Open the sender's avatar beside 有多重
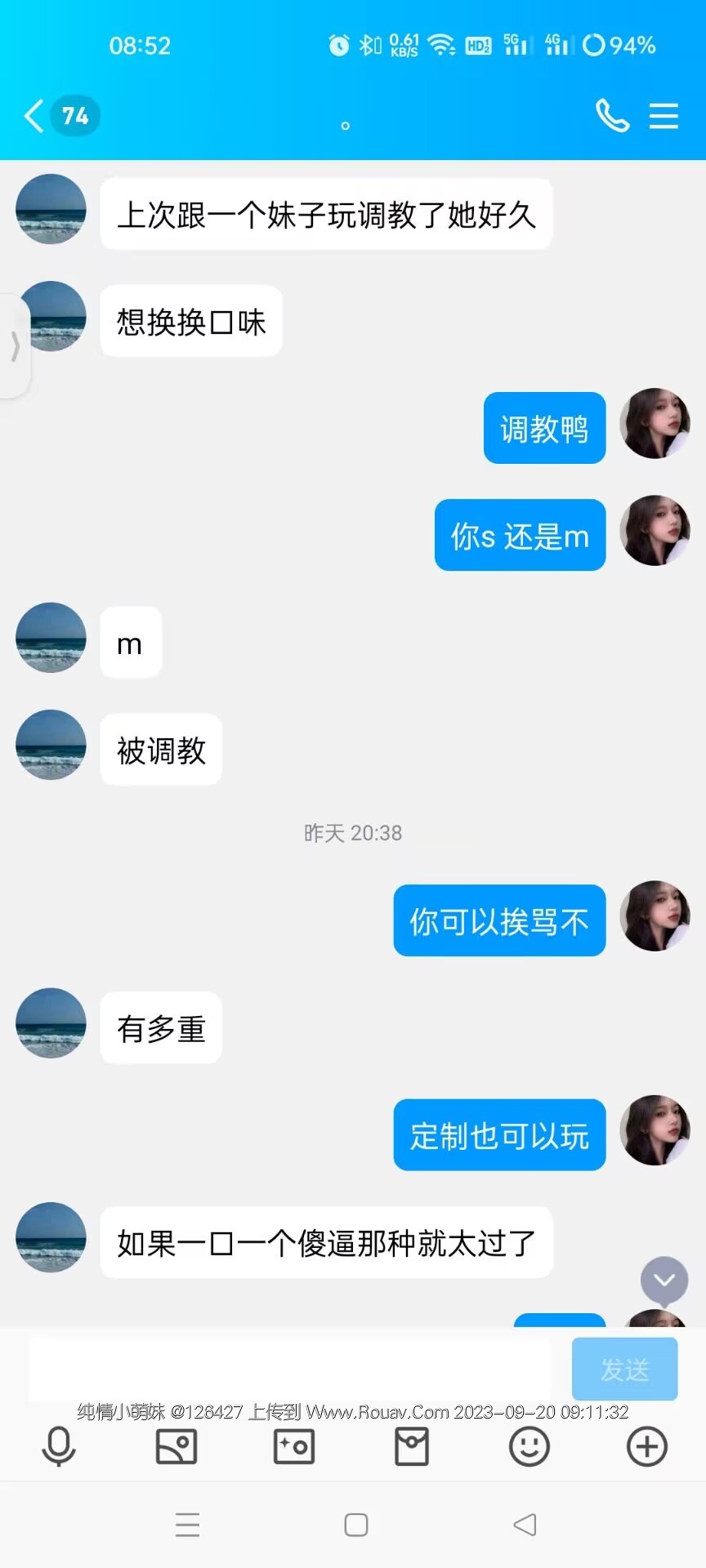The width and height of the screenshot is (706, 1568). [51, 1023]
